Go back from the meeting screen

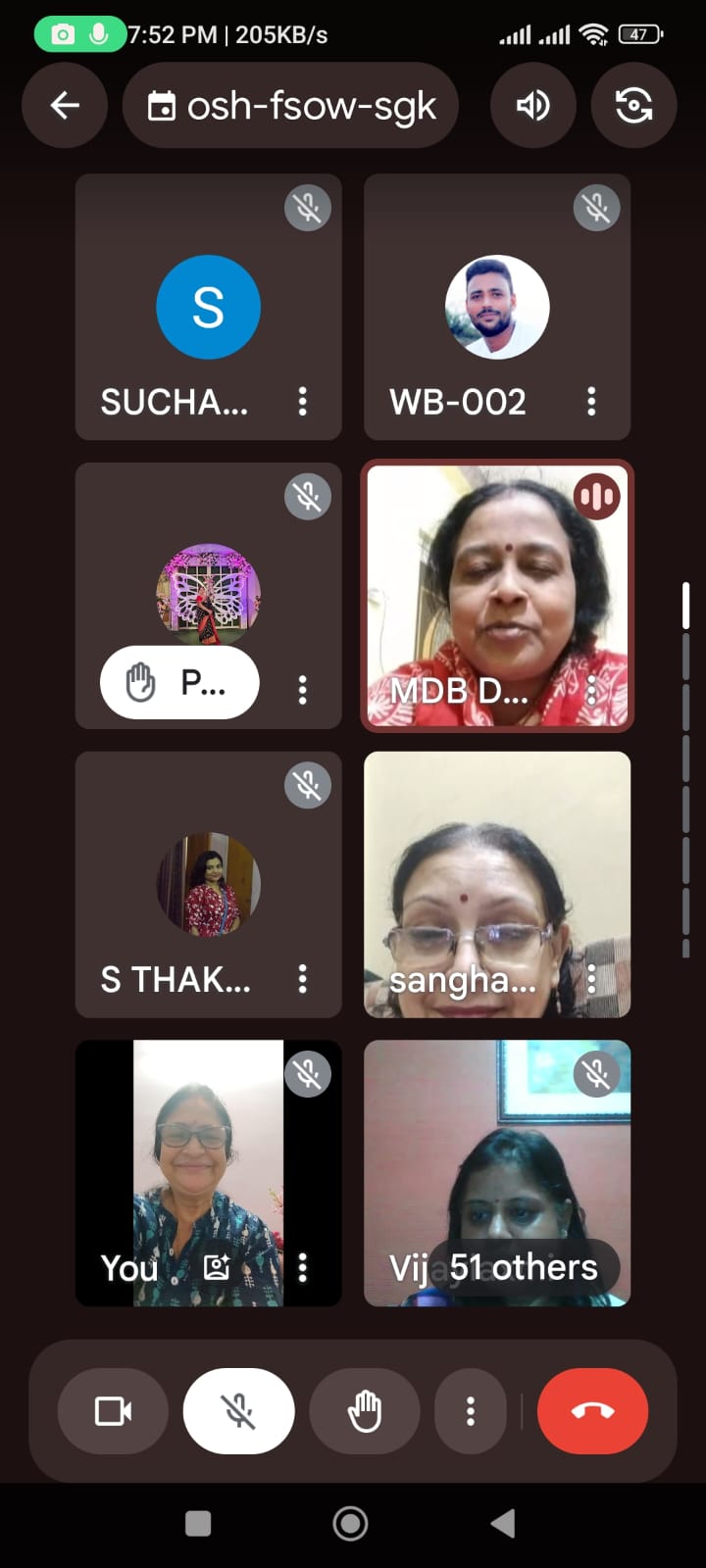(x=65, y=105)
